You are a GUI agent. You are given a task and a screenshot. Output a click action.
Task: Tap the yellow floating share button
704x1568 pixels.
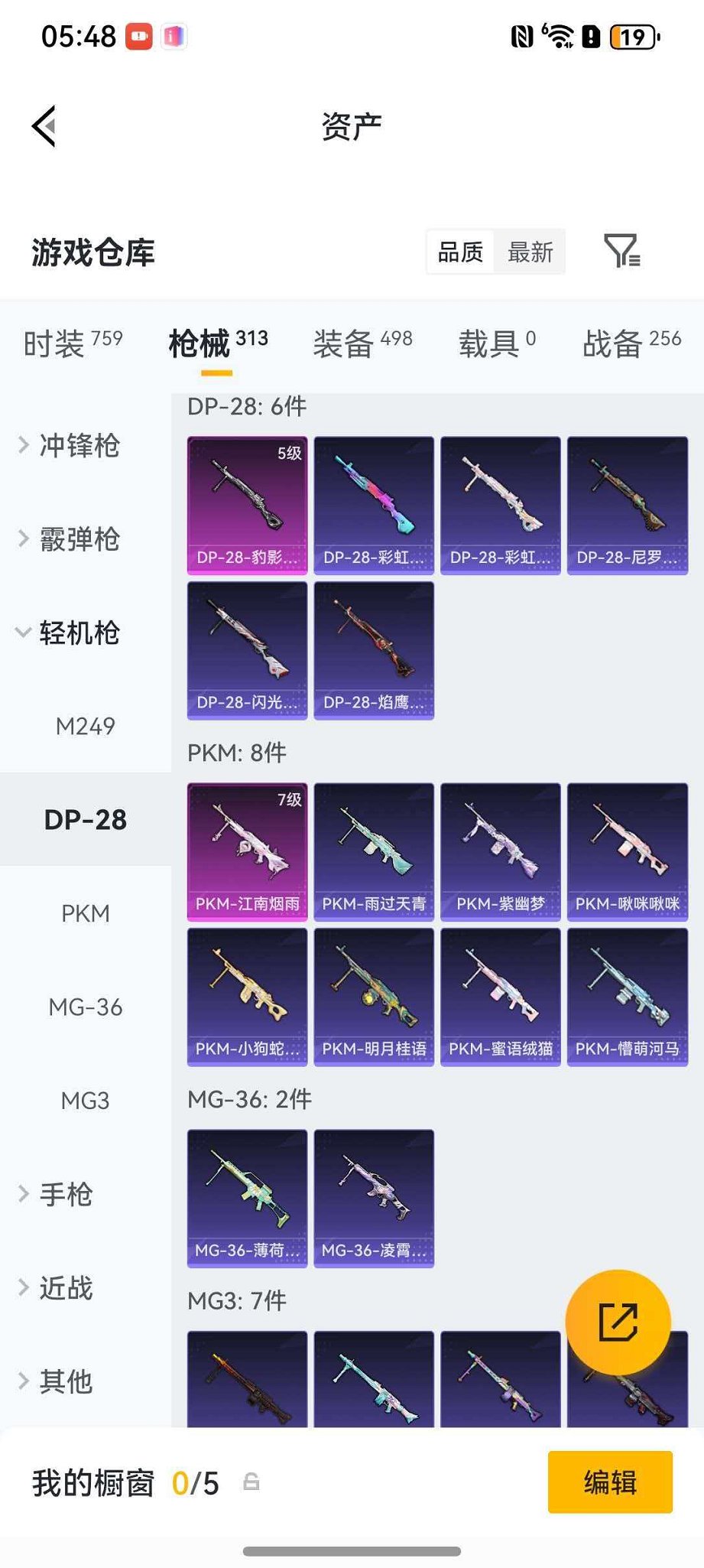pyautogui.click(x=618, y=1322)
